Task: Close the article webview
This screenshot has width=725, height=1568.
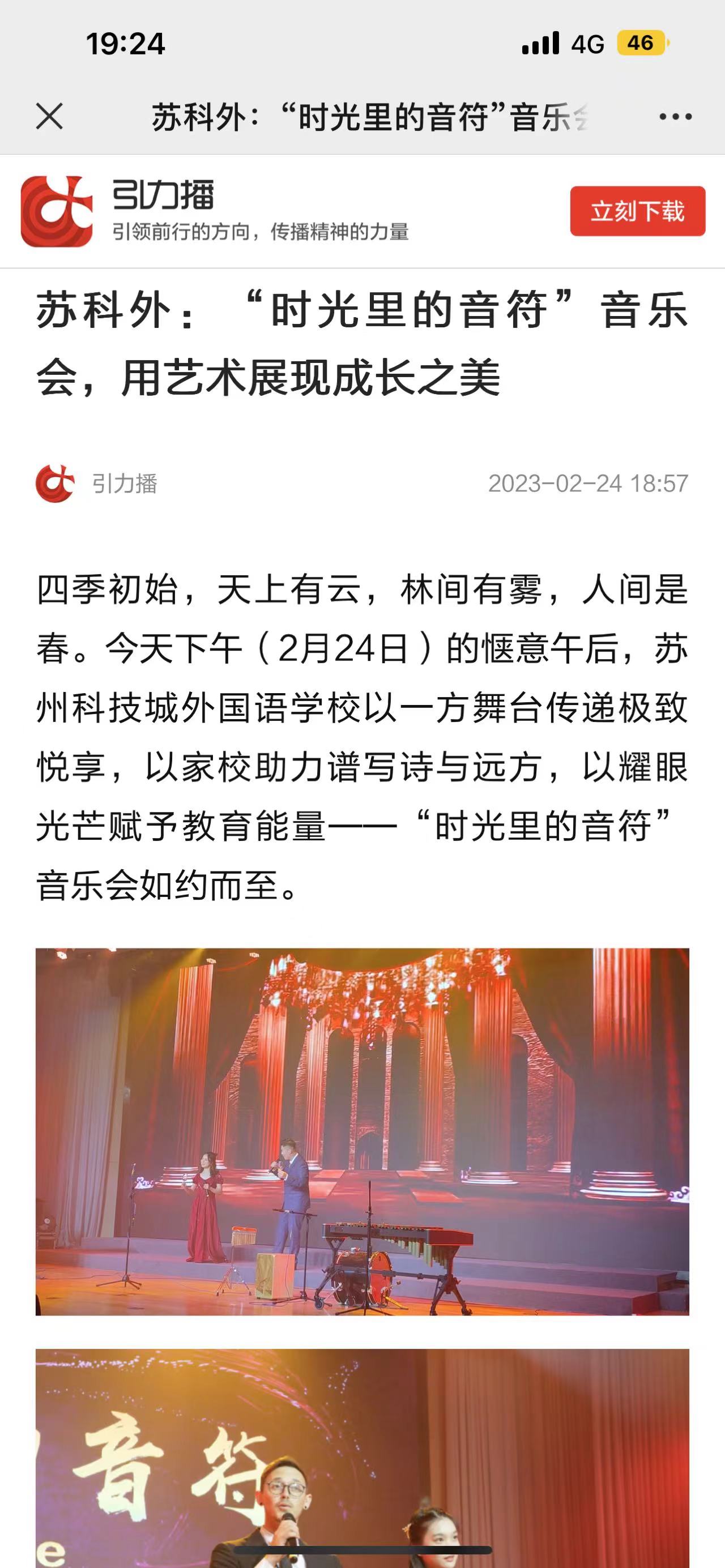Action: tap(49, 116)
